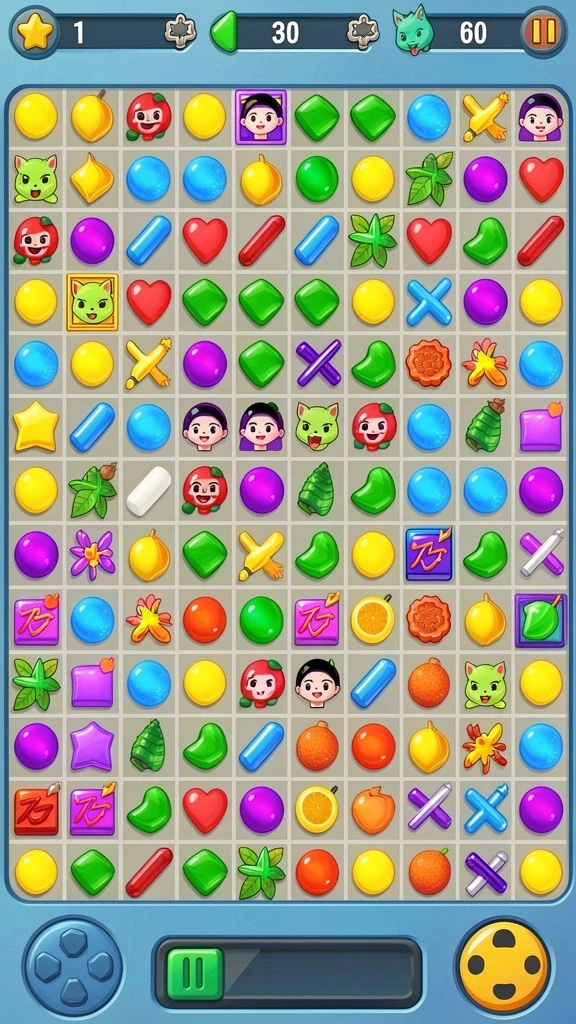The width and height of the screenshot is (576, 1024).
Task: Select the yellow star tile on the board
Action: [35, 428]
